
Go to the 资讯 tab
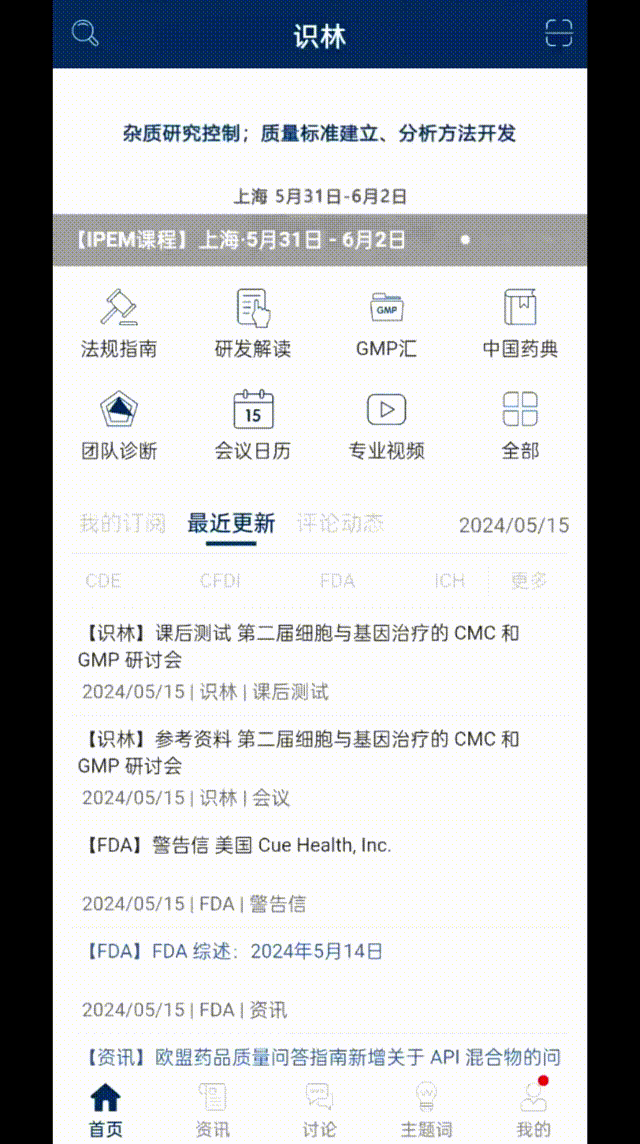pos(212,1110)
